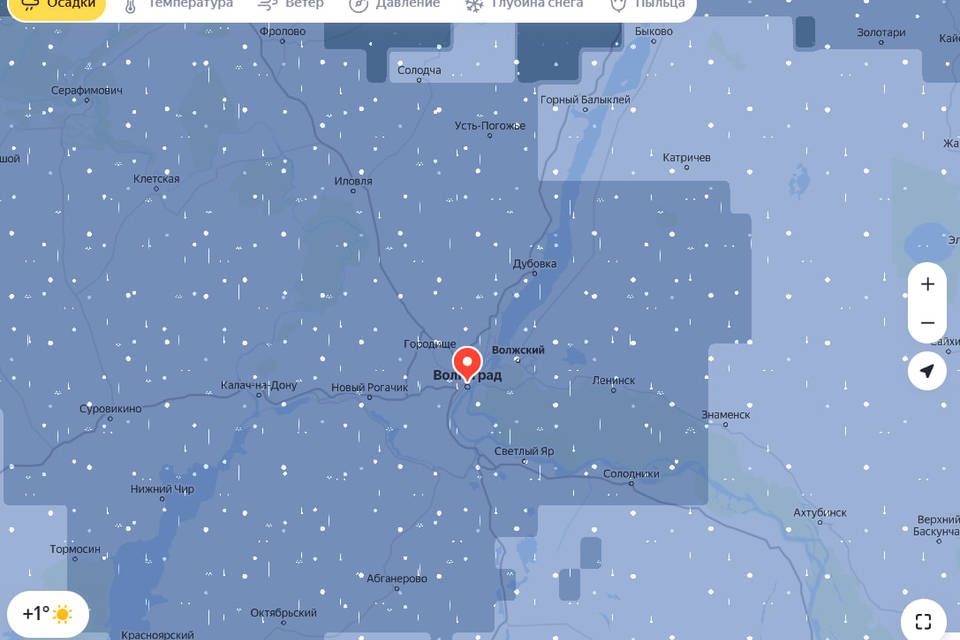960x640 pixels.
Task: Center the map on my location
Action: pos(927,372)
